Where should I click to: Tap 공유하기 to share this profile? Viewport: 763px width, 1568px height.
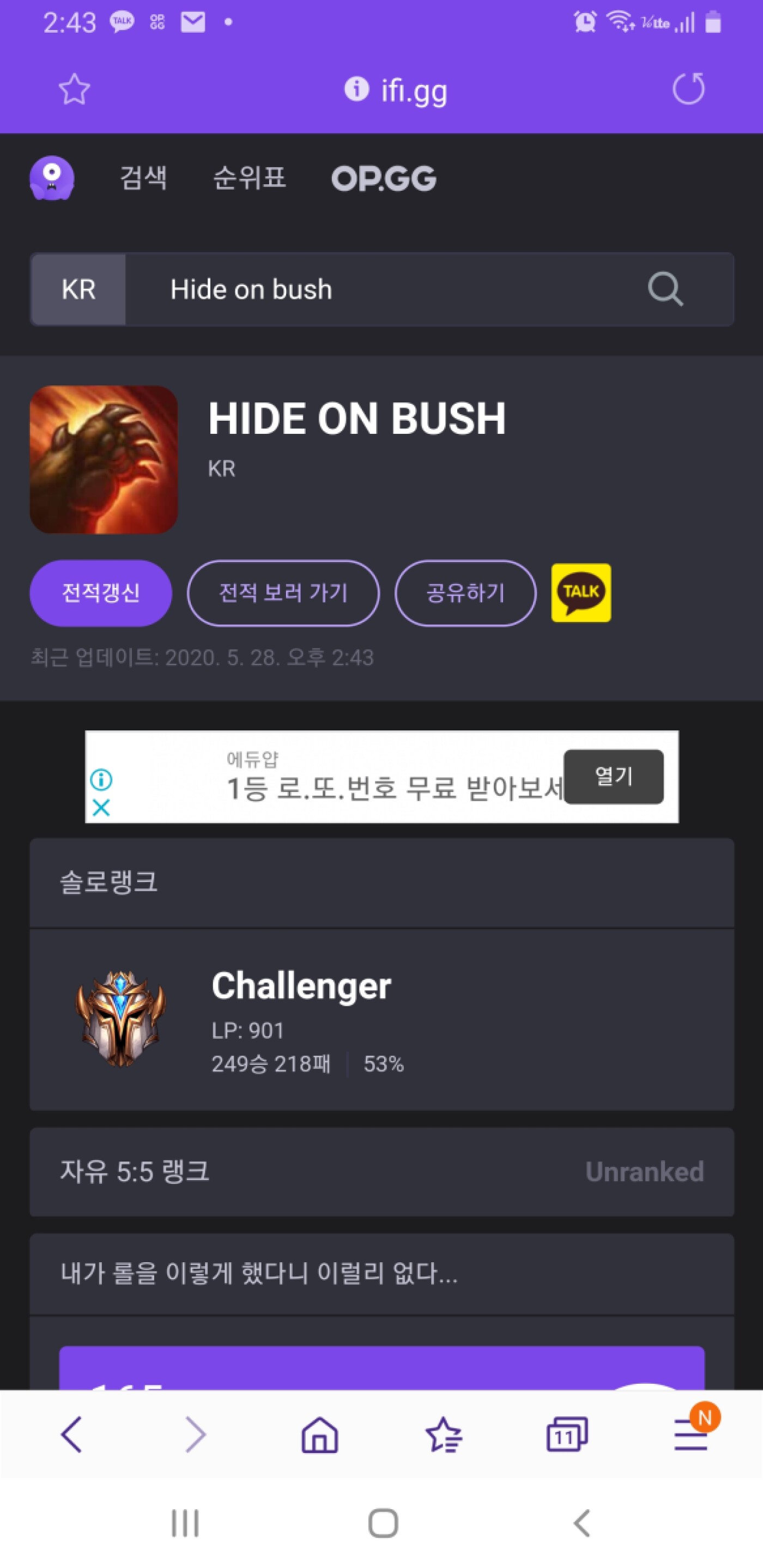coord(465,593)
